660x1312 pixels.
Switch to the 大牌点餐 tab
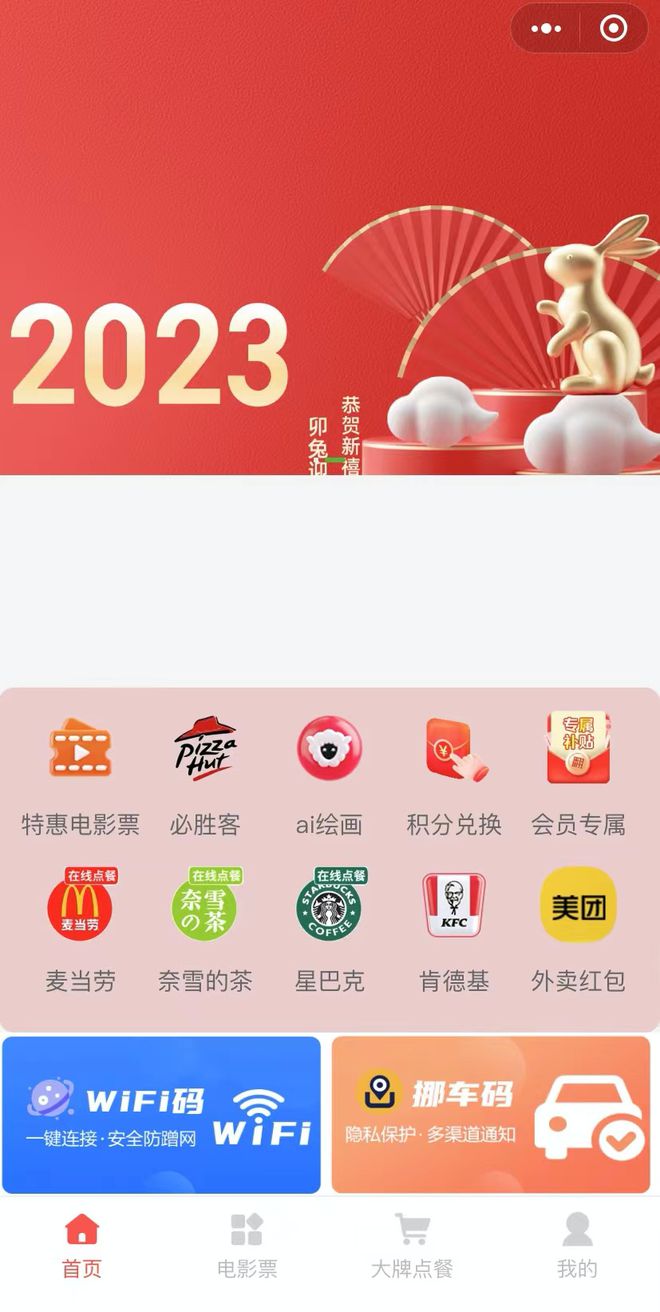(x=412, y=1246)
